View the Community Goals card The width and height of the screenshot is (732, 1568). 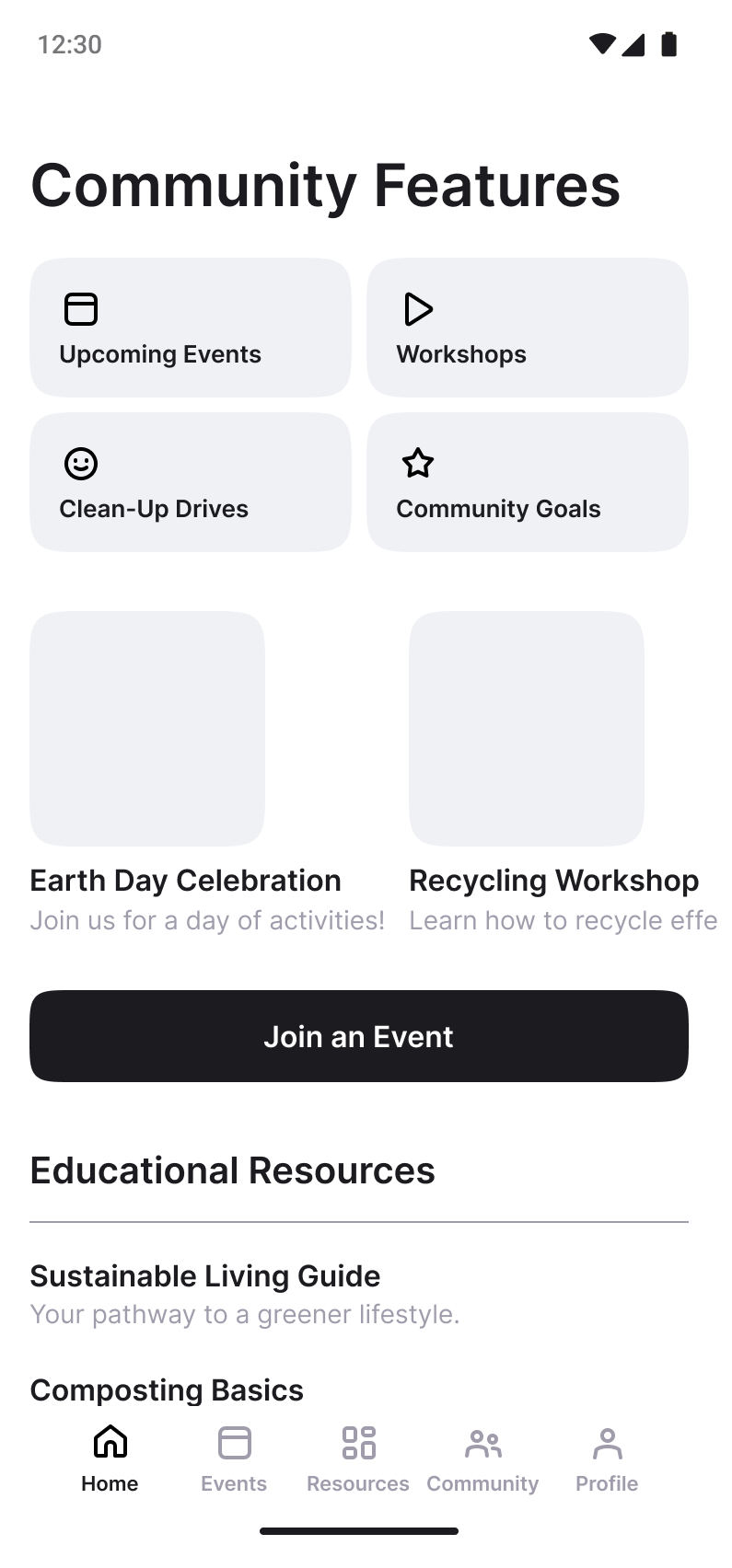coord(527,482)
